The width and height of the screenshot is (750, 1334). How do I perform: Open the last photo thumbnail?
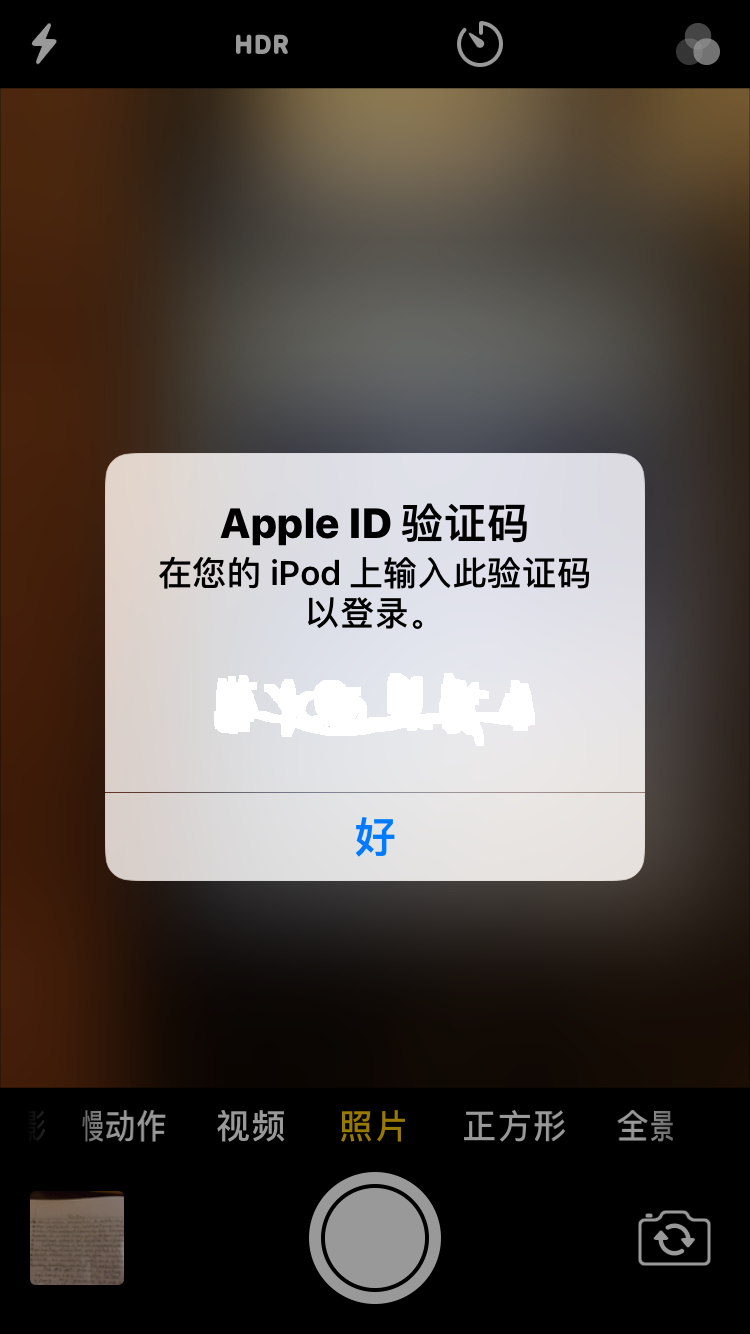77,1238
